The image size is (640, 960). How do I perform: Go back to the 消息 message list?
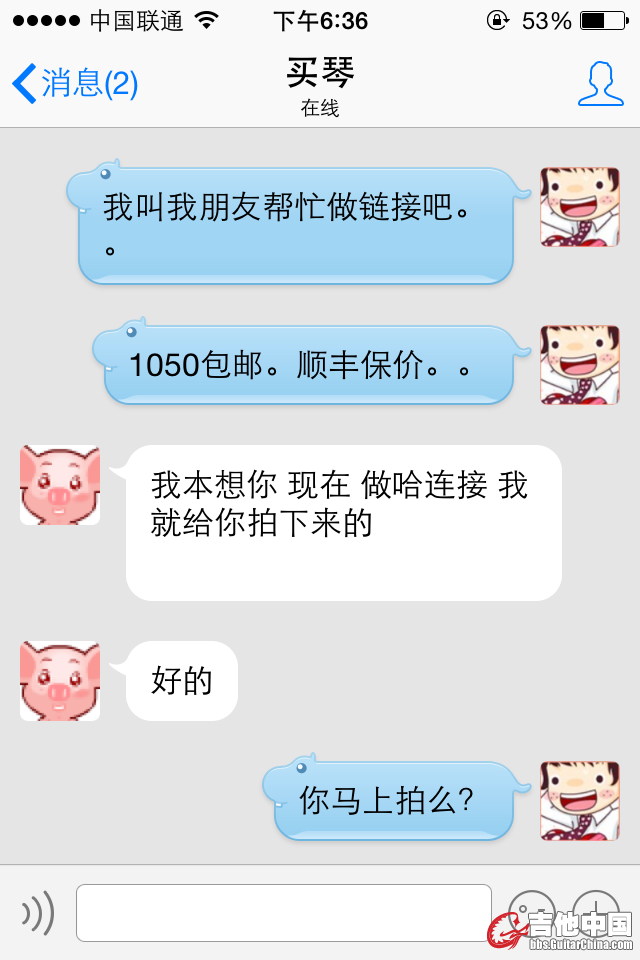tap(75, 83)
